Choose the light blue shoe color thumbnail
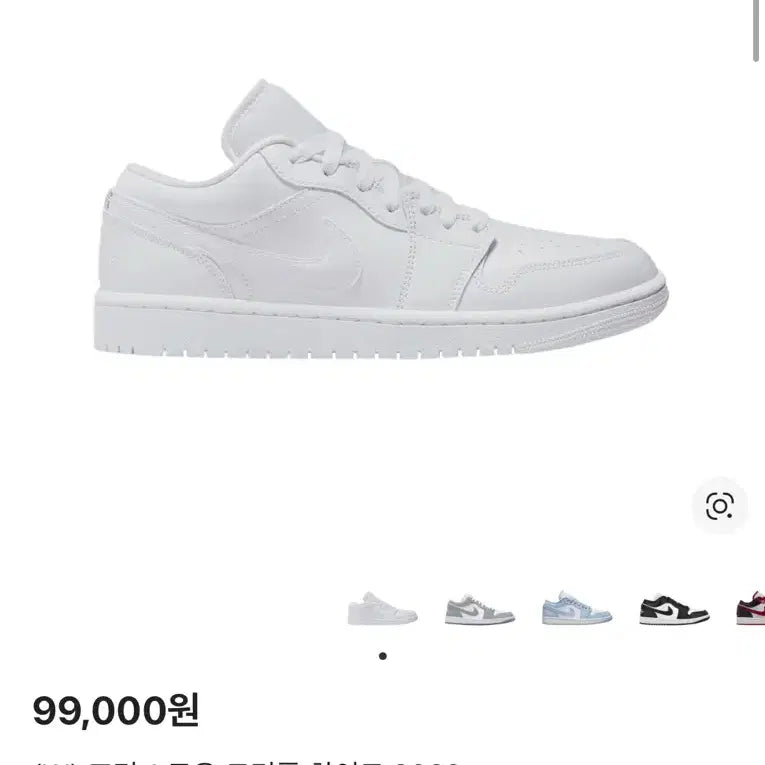765x765 pixels. point(577,608)
